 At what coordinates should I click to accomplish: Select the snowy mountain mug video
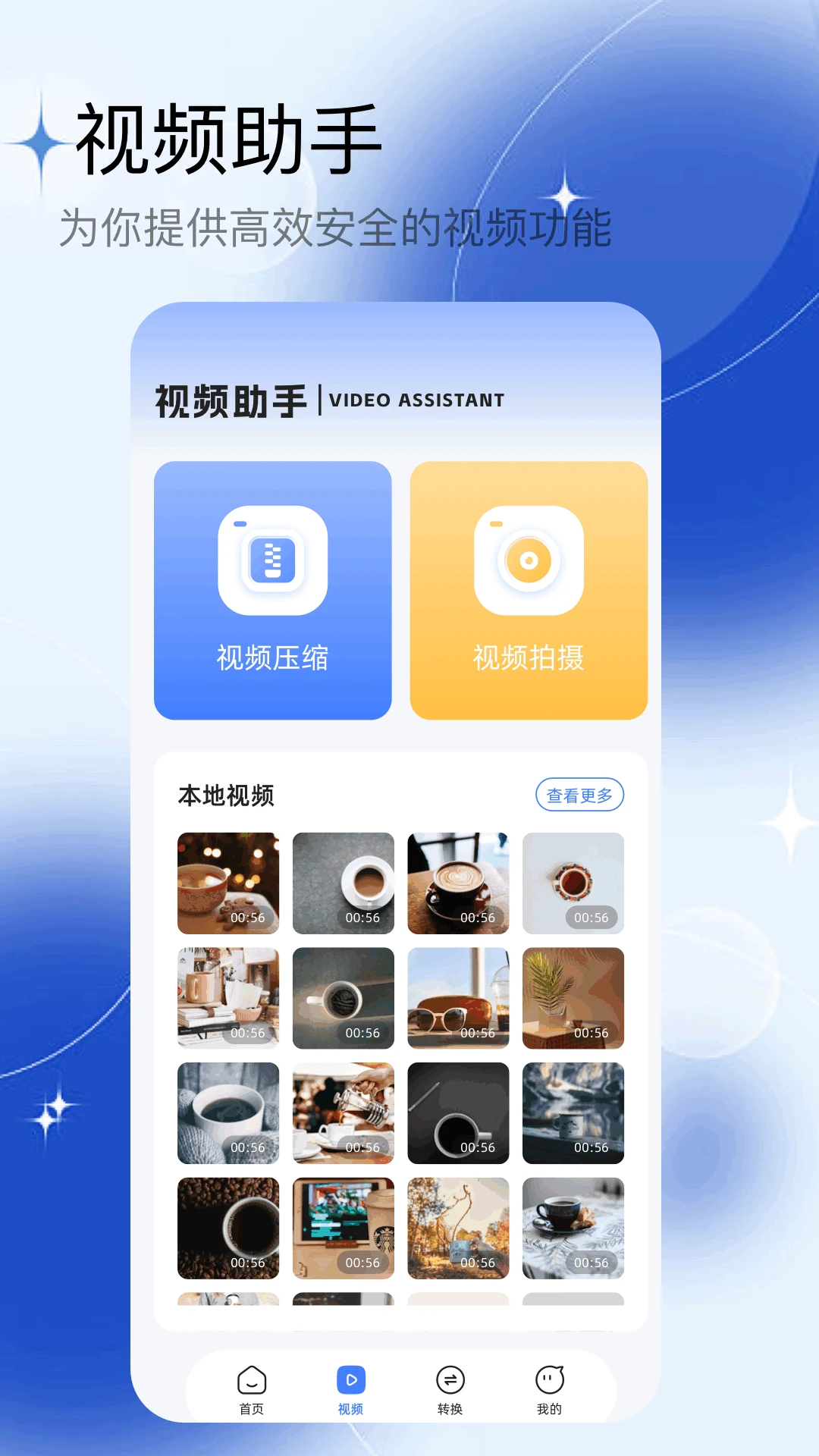(573, 1113)
